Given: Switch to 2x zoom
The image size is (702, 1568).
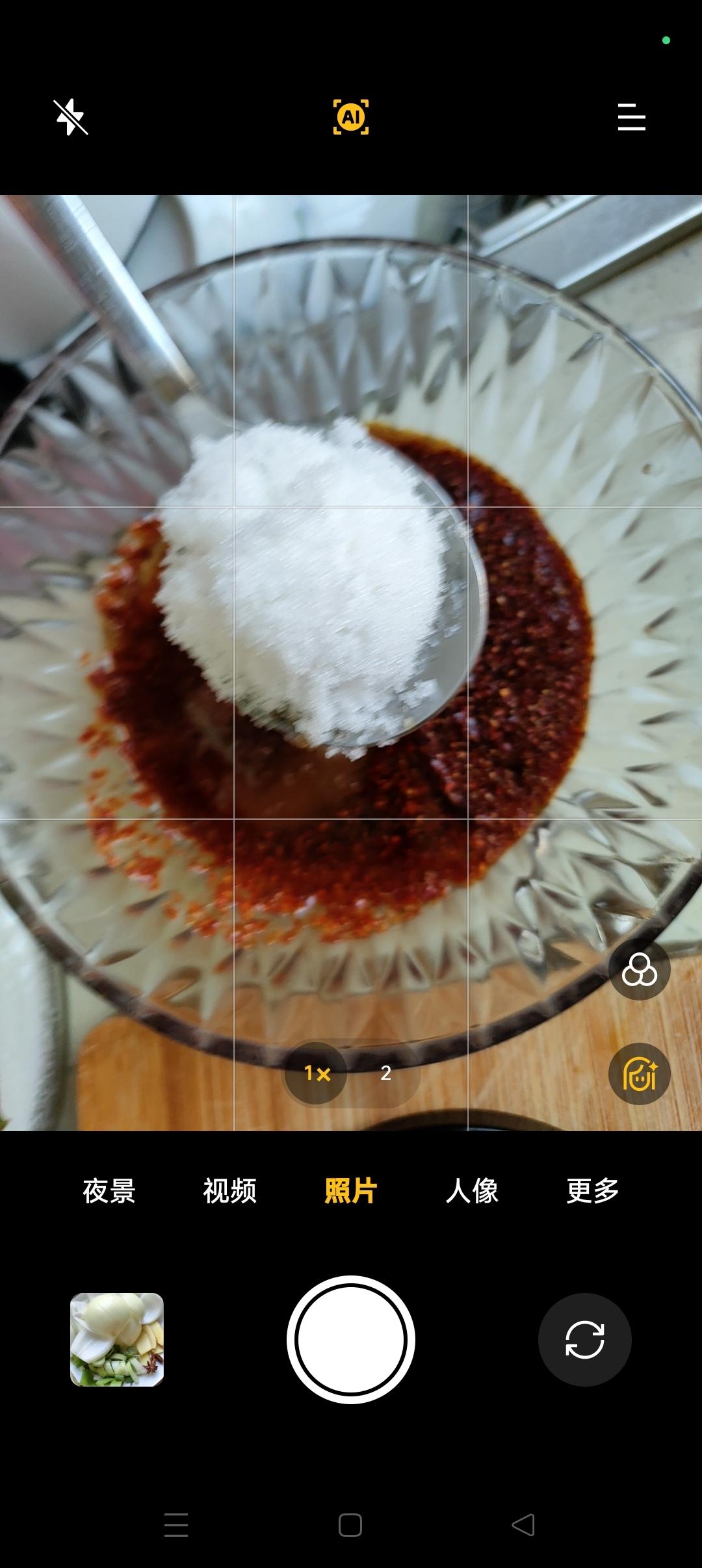Looking at the screenshot, I should [x=386, y=1073].
